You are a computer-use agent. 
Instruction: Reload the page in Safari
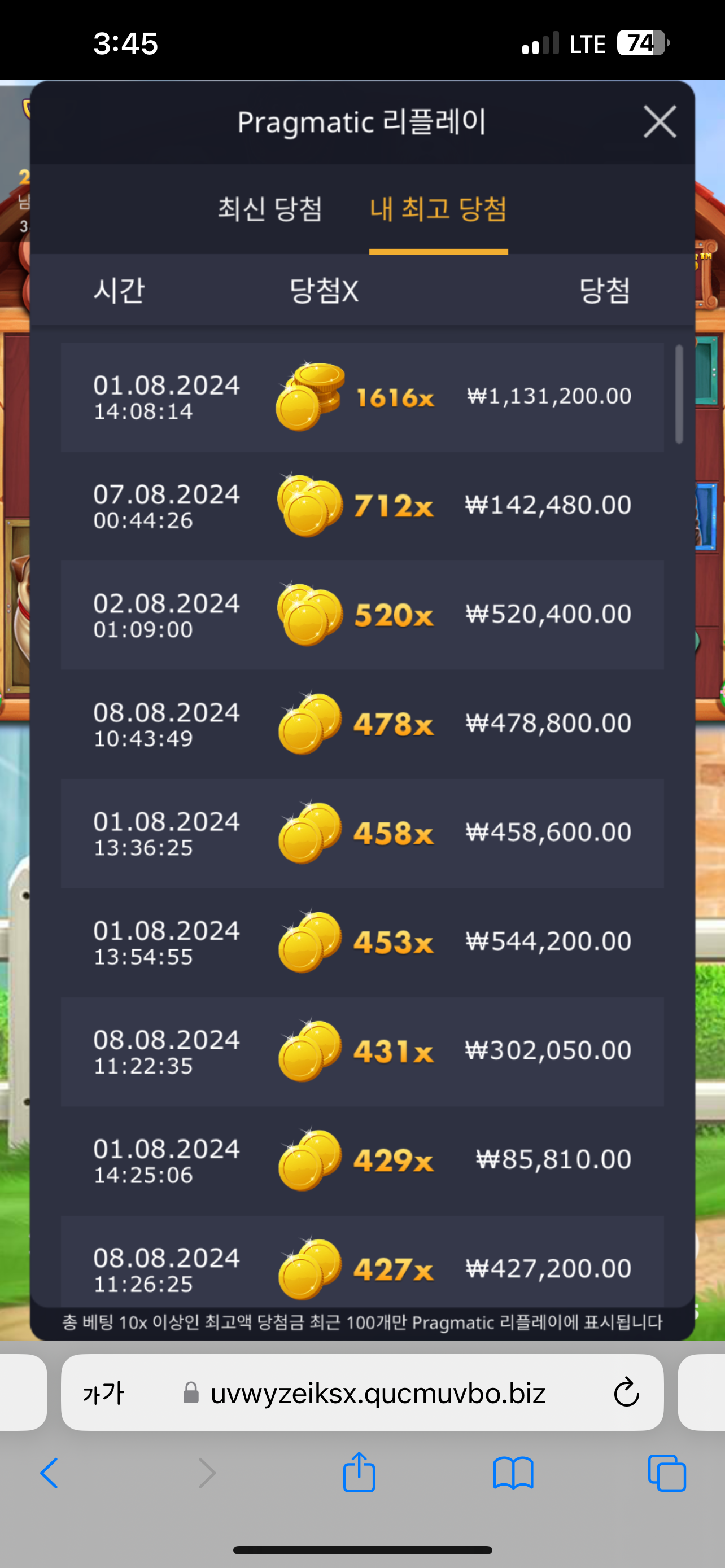coord(626,1392)
